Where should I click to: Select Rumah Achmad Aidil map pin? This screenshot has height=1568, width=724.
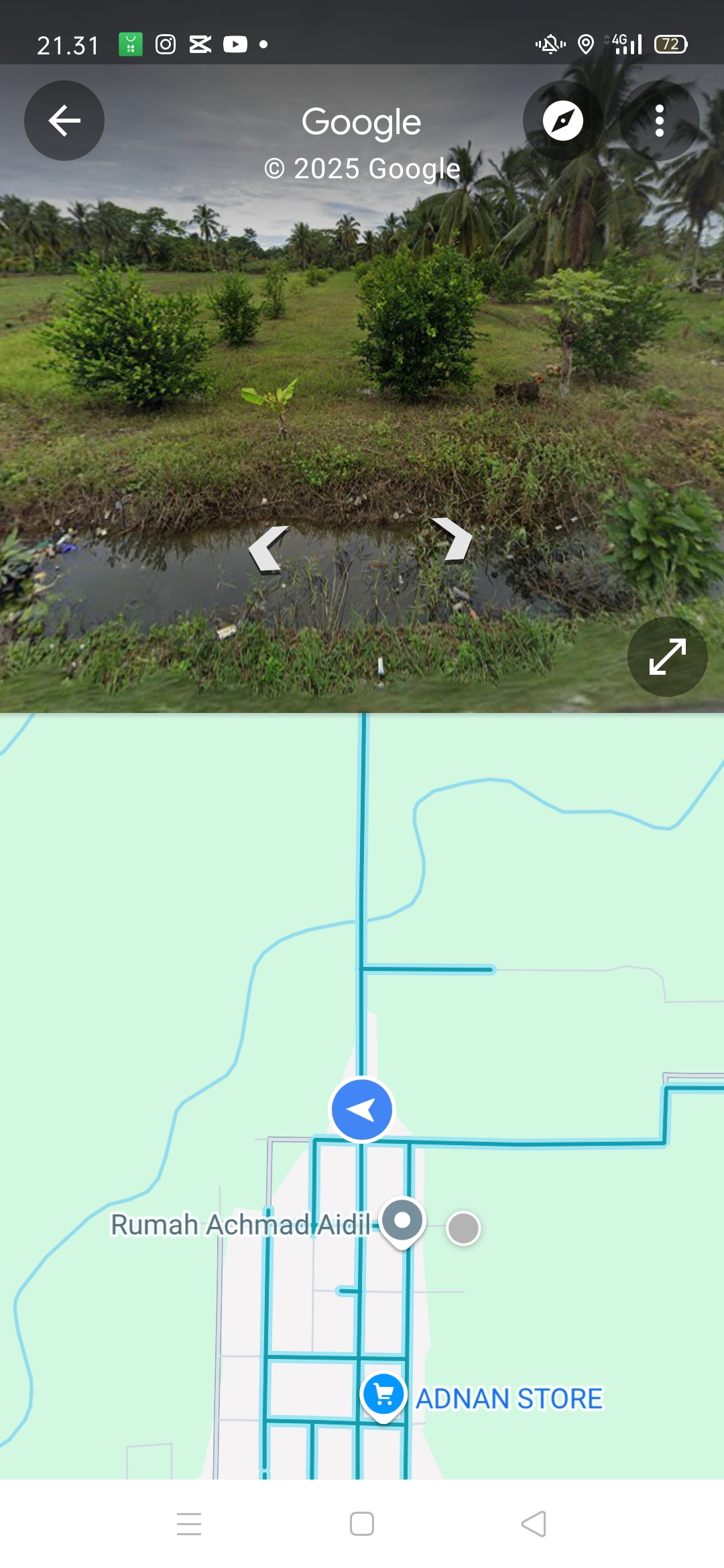(x=402, y=1221)
